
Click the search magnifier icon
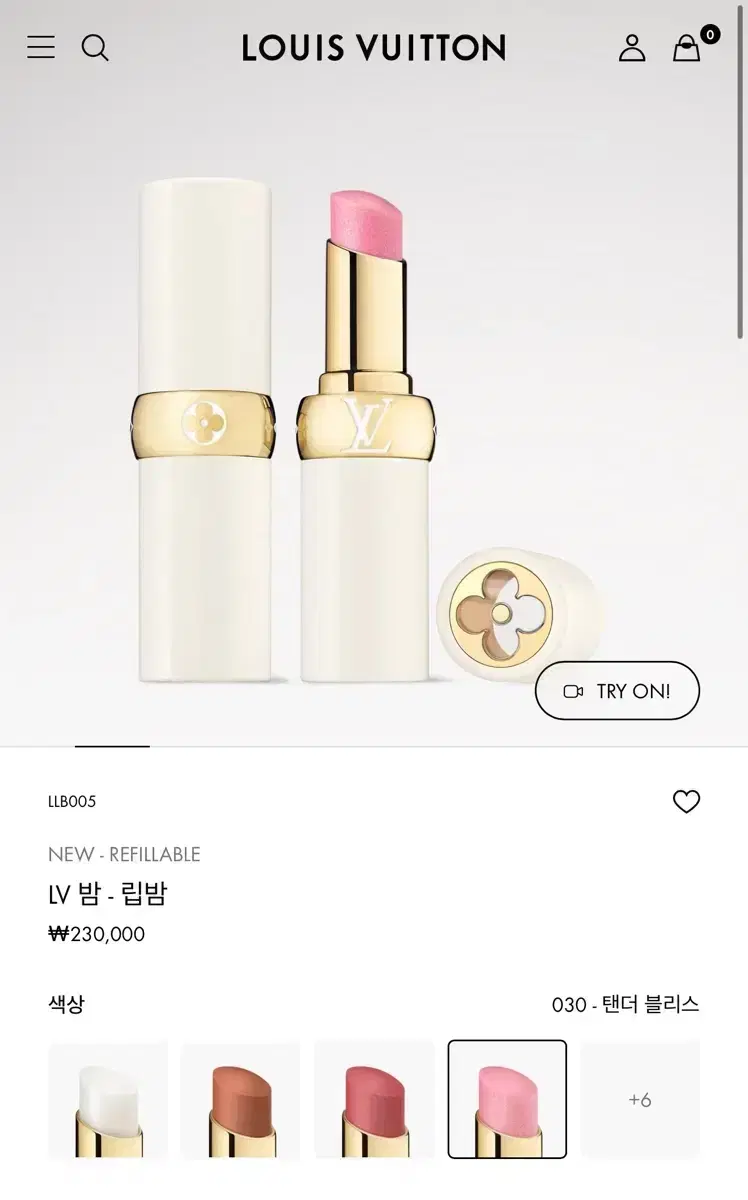pos(96,47)
